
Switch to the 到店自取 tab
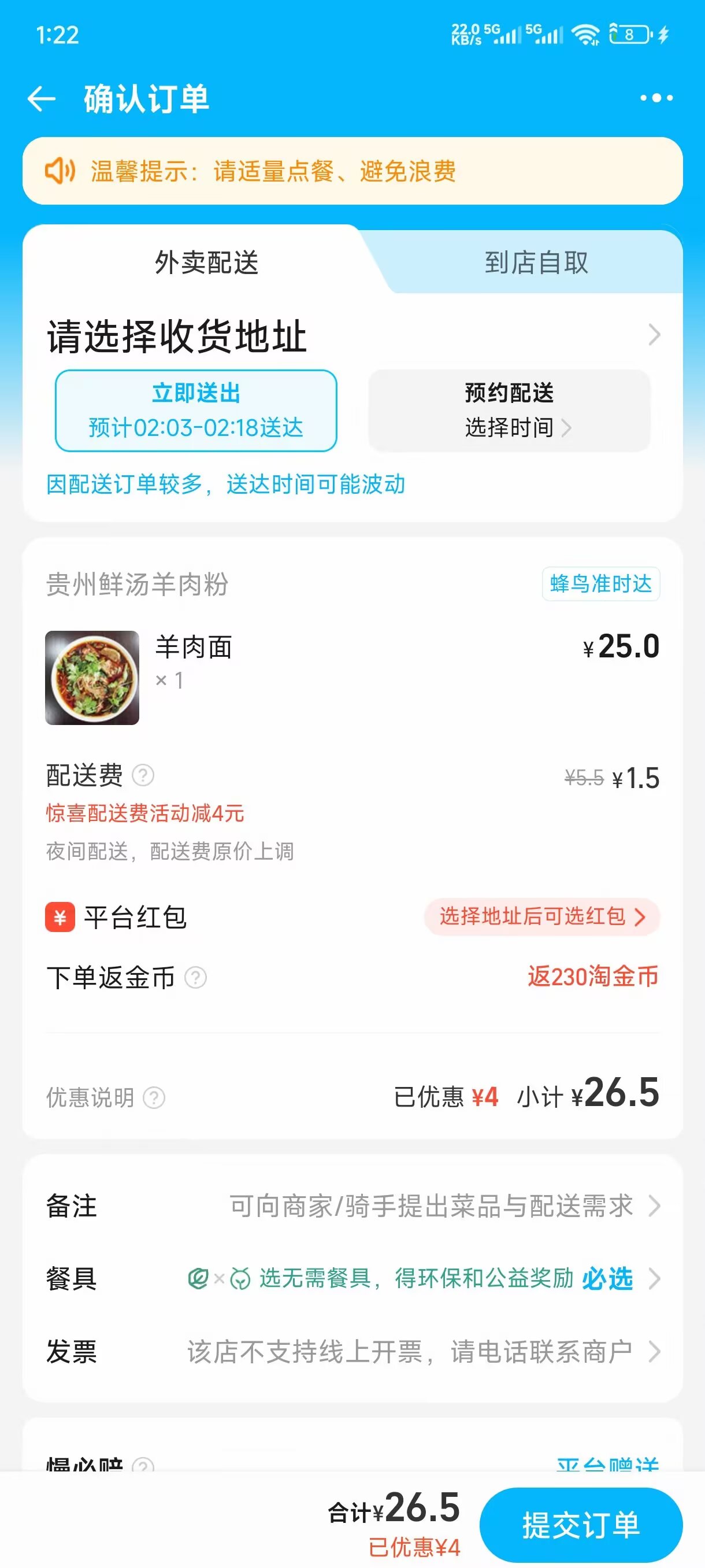pyautogui.click(x=535, y=262)
